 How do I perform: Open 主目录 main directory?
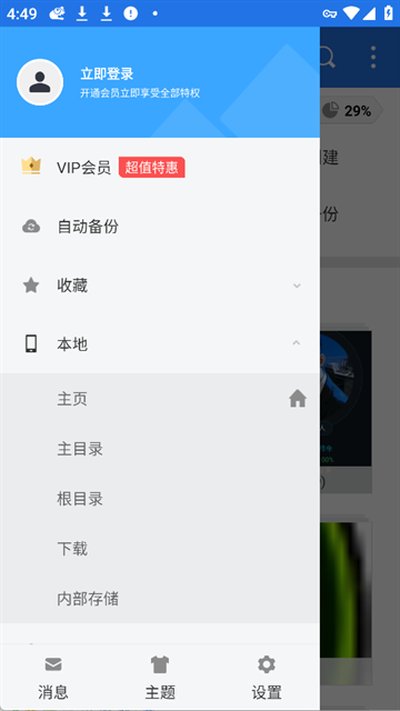(160, 449)
